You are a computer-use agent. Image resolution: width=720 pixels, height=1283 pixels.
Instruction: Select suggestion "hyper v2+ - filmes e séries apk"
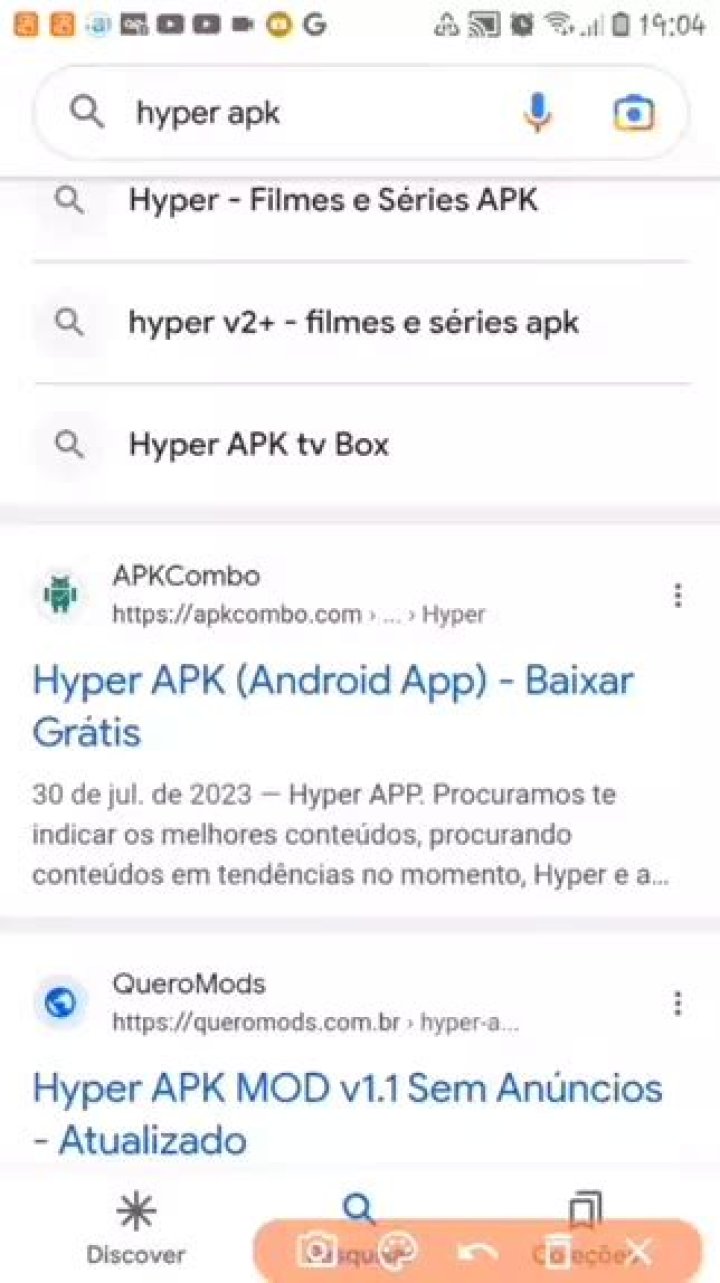pyautogui.click(x=353, y=322)
